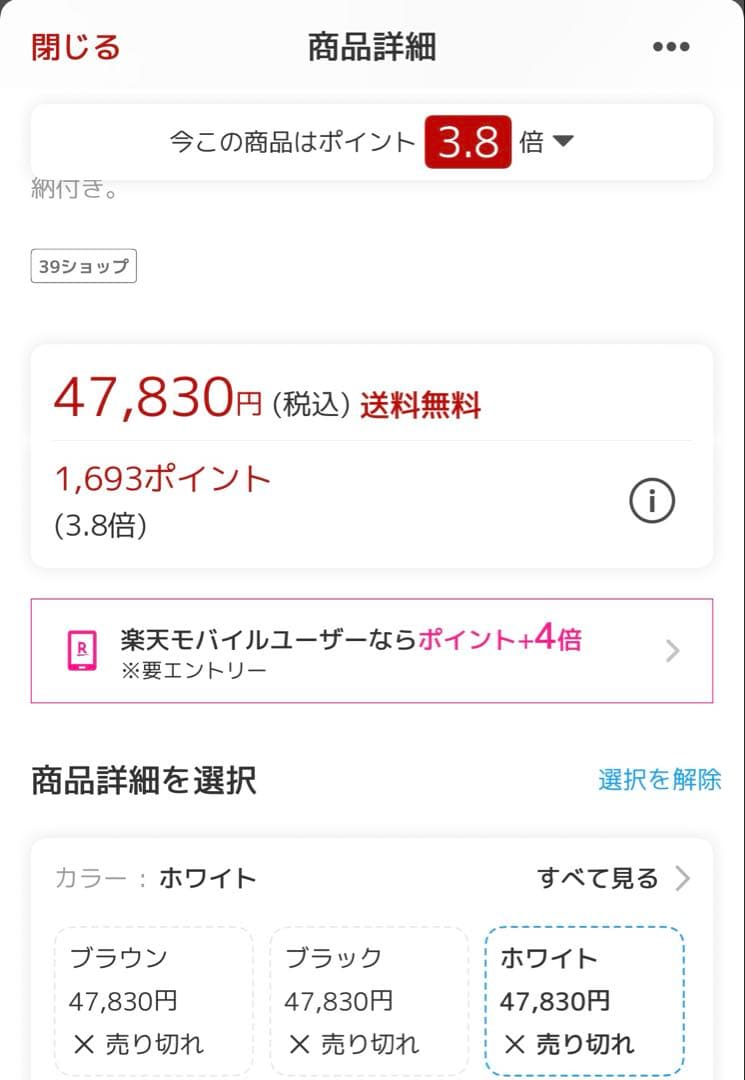Open the 39ショップ badge
The height and width of the screenshot is (1080, 745).
83,266
